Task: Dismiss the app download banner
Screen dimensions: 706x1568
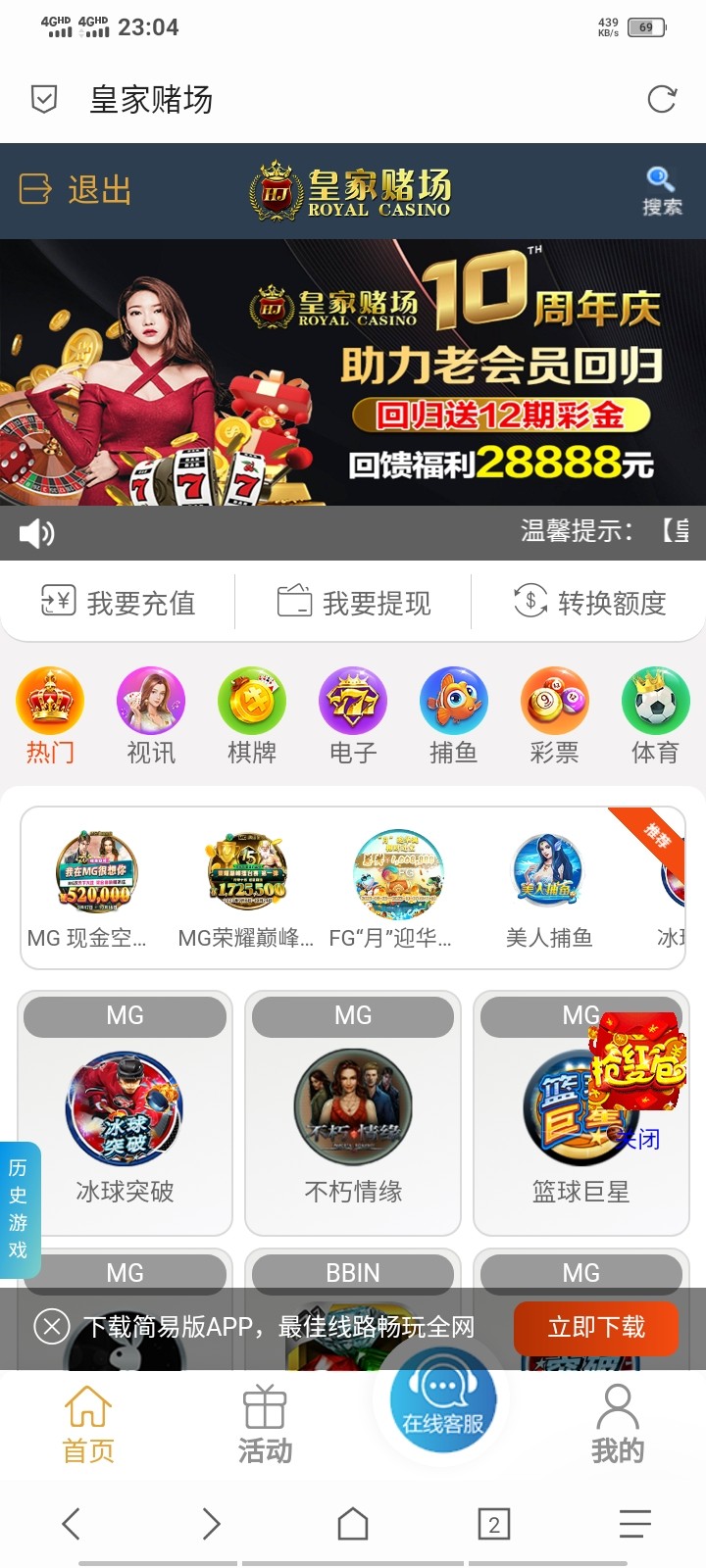Action: pos(51,1327)
